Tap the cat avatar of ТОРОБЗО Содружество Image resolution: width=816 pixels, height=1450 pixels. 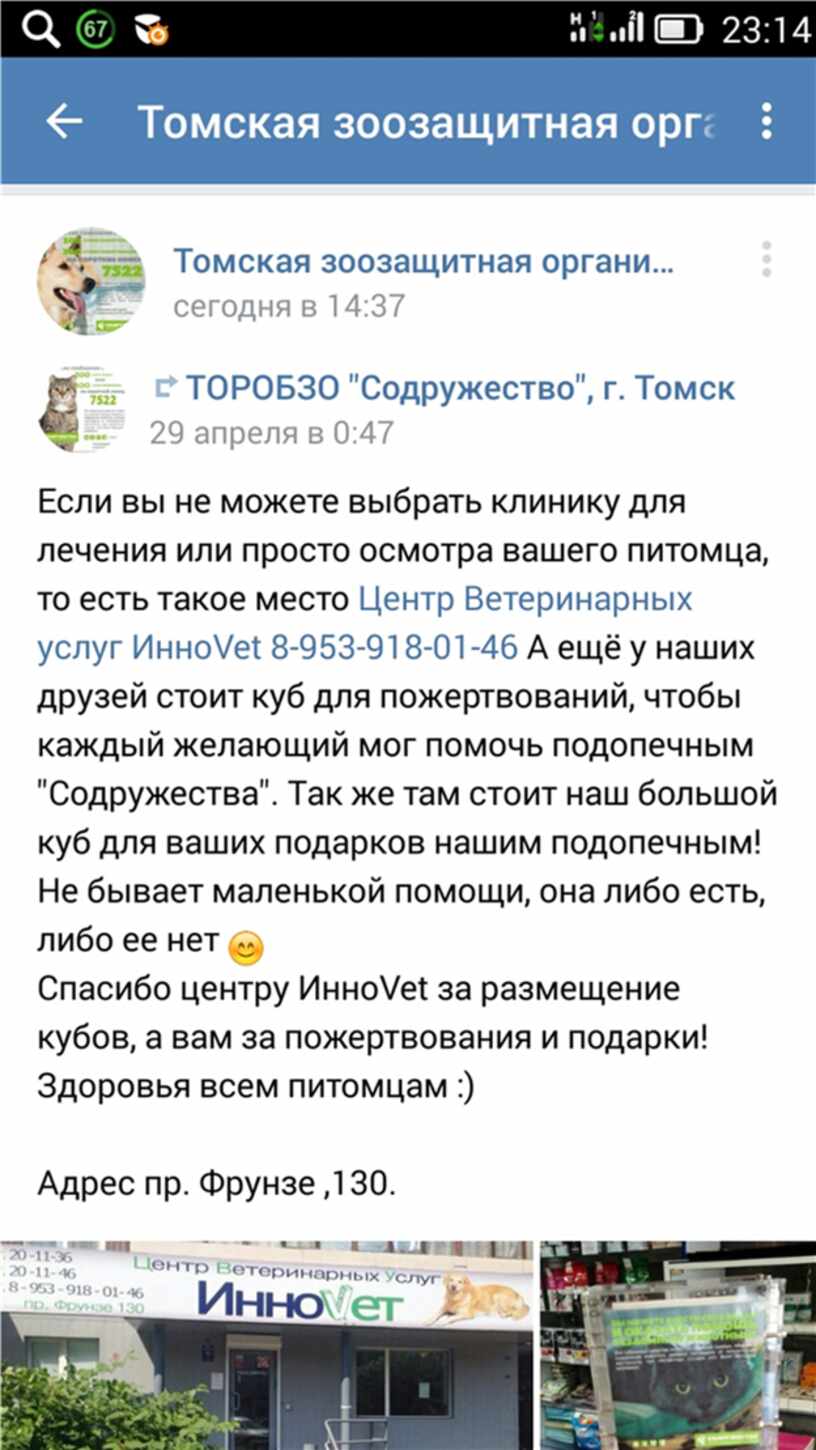pos(88,411)
